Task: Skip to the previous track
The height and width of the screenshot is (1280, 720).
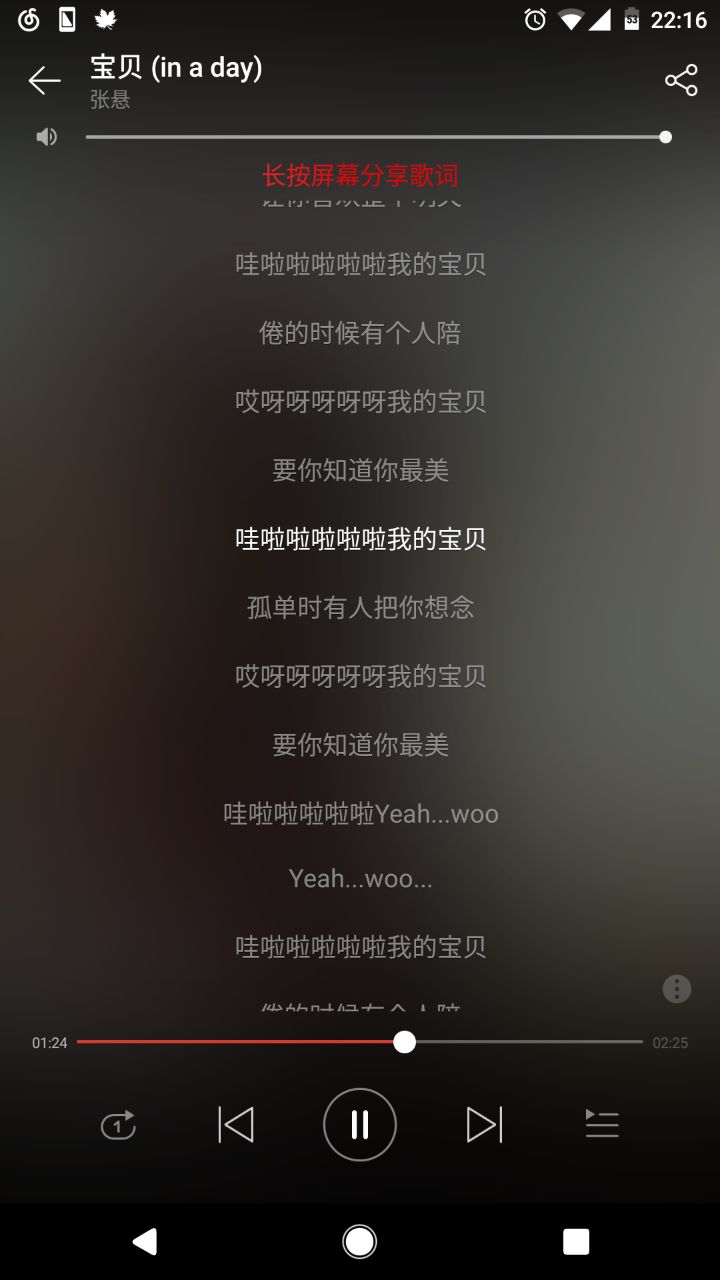Action: (236, 1125)
